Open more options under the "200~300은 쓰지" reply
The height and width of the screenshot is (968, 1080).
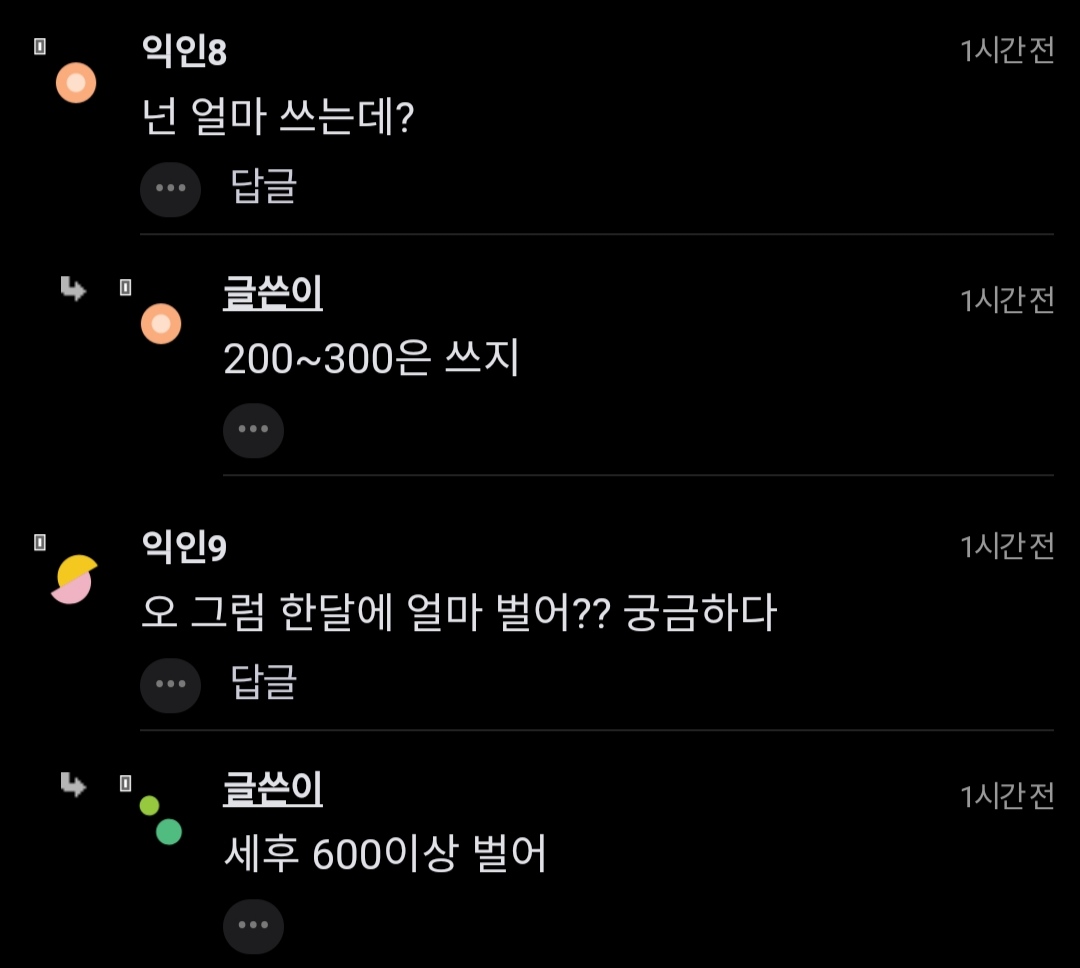[x=253, y=430]
